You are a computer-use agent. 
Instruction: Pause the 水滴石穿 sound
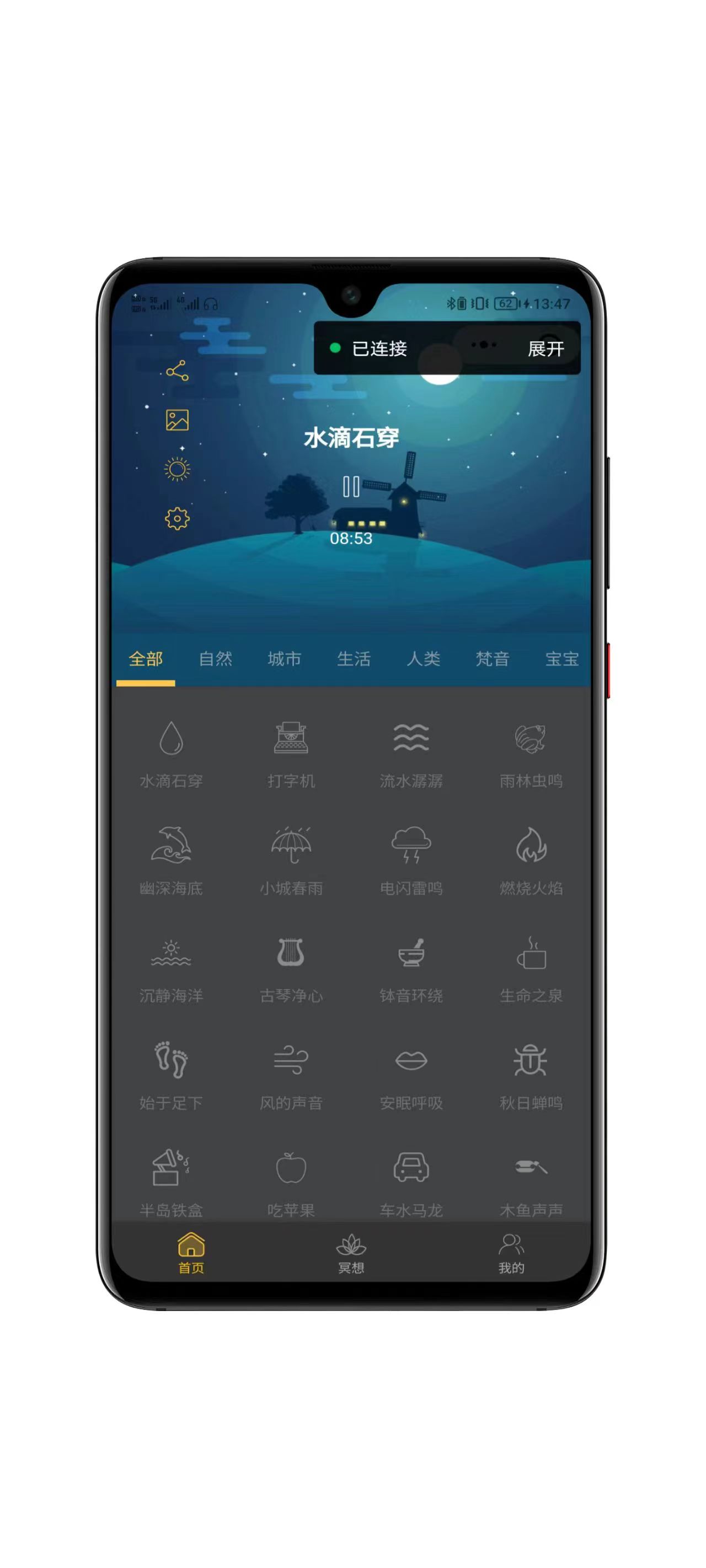pyautogui.click(x=351, y=486)
